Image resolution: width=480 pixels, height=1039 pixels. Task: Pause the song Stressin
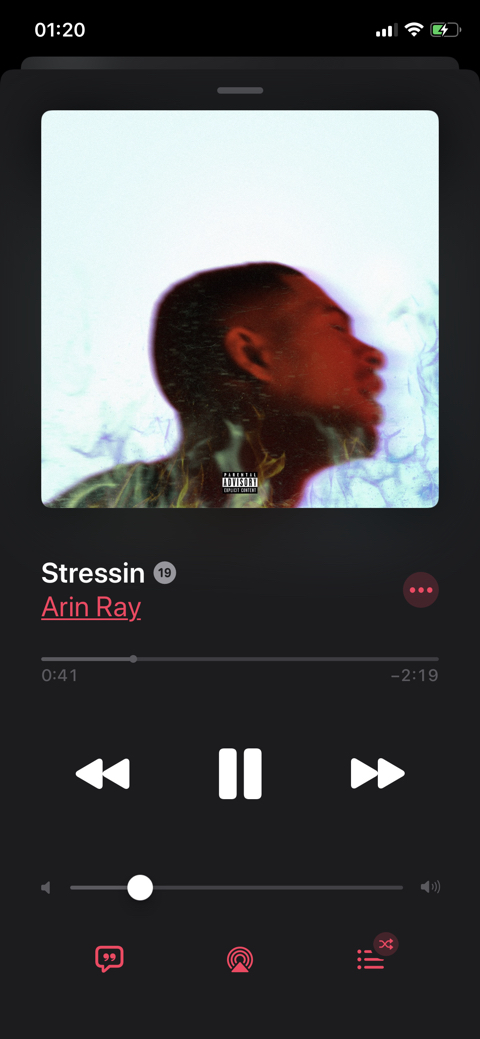240,773
